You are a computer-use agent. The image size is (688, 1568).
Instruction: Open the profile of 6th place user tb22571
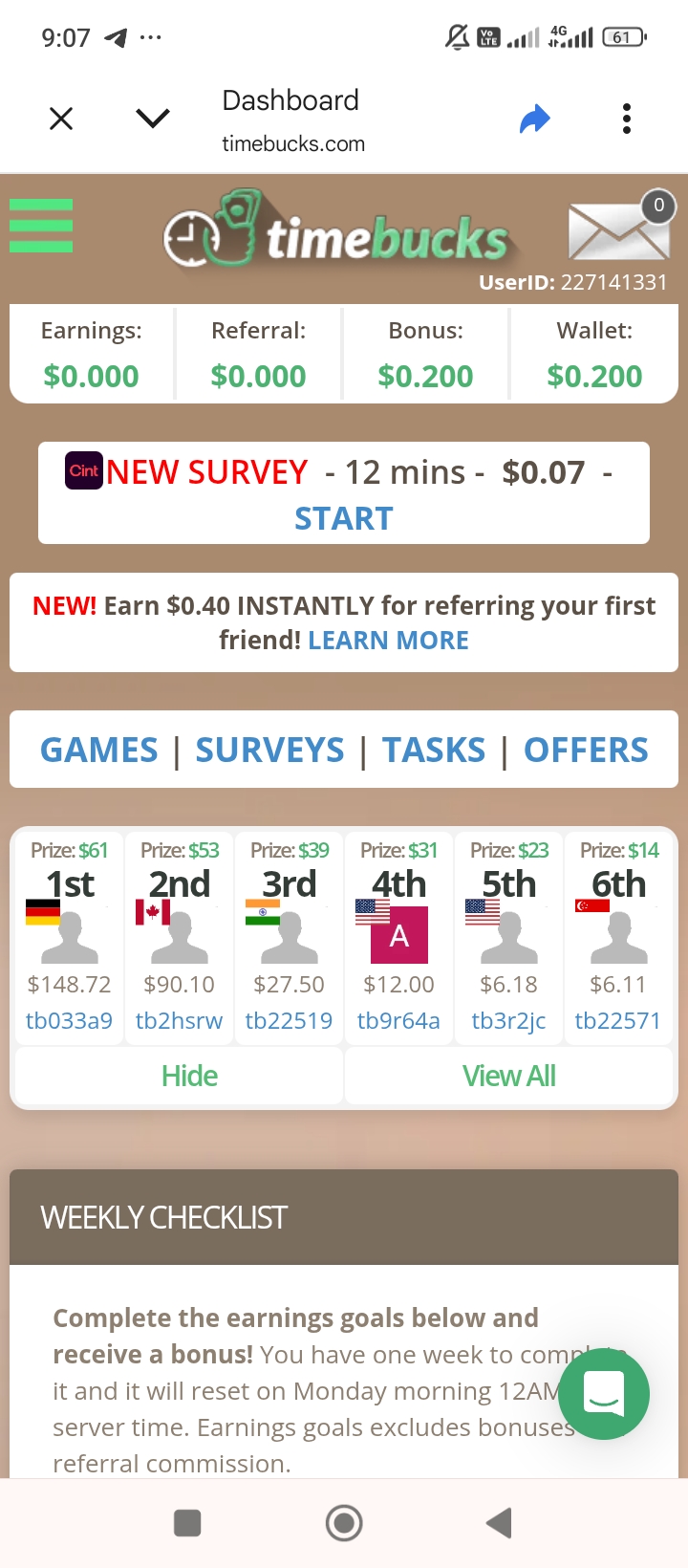(x=617, y=1020)
